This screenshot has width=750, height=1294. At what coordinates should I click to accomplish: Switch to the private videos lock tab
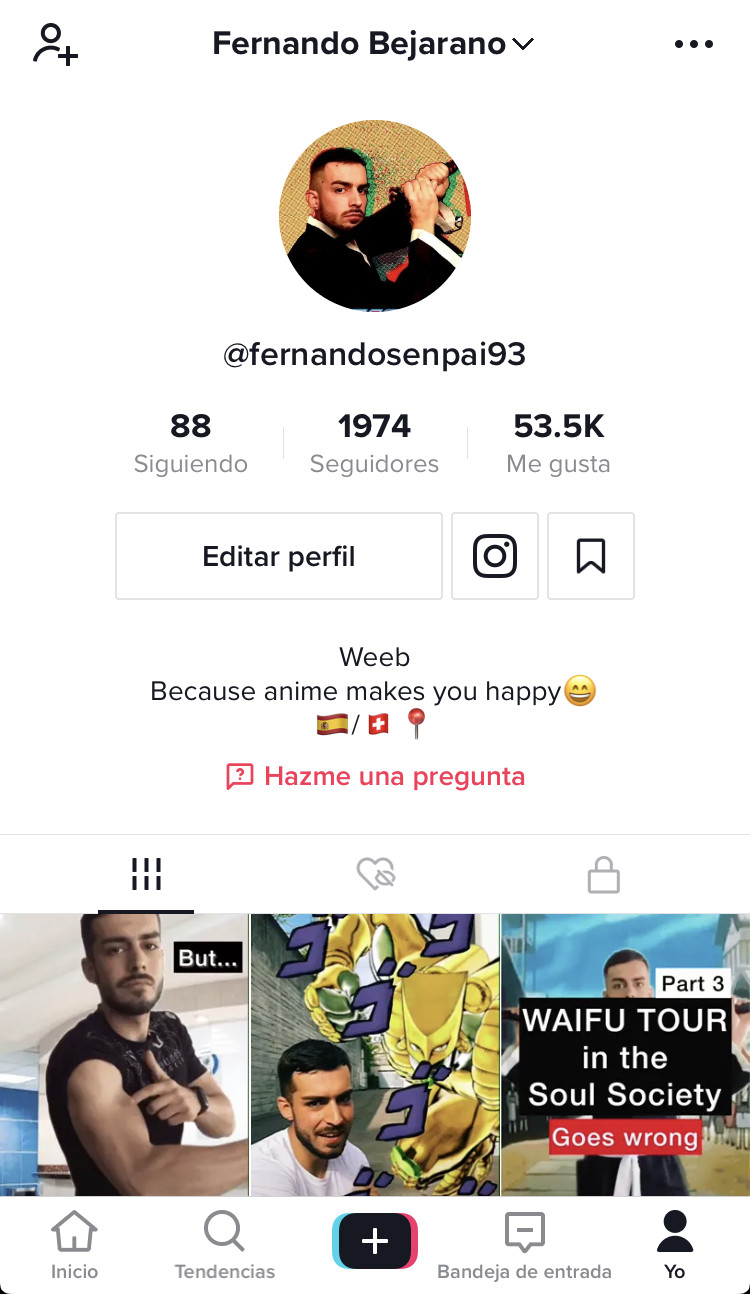click(x=603, y=876)
